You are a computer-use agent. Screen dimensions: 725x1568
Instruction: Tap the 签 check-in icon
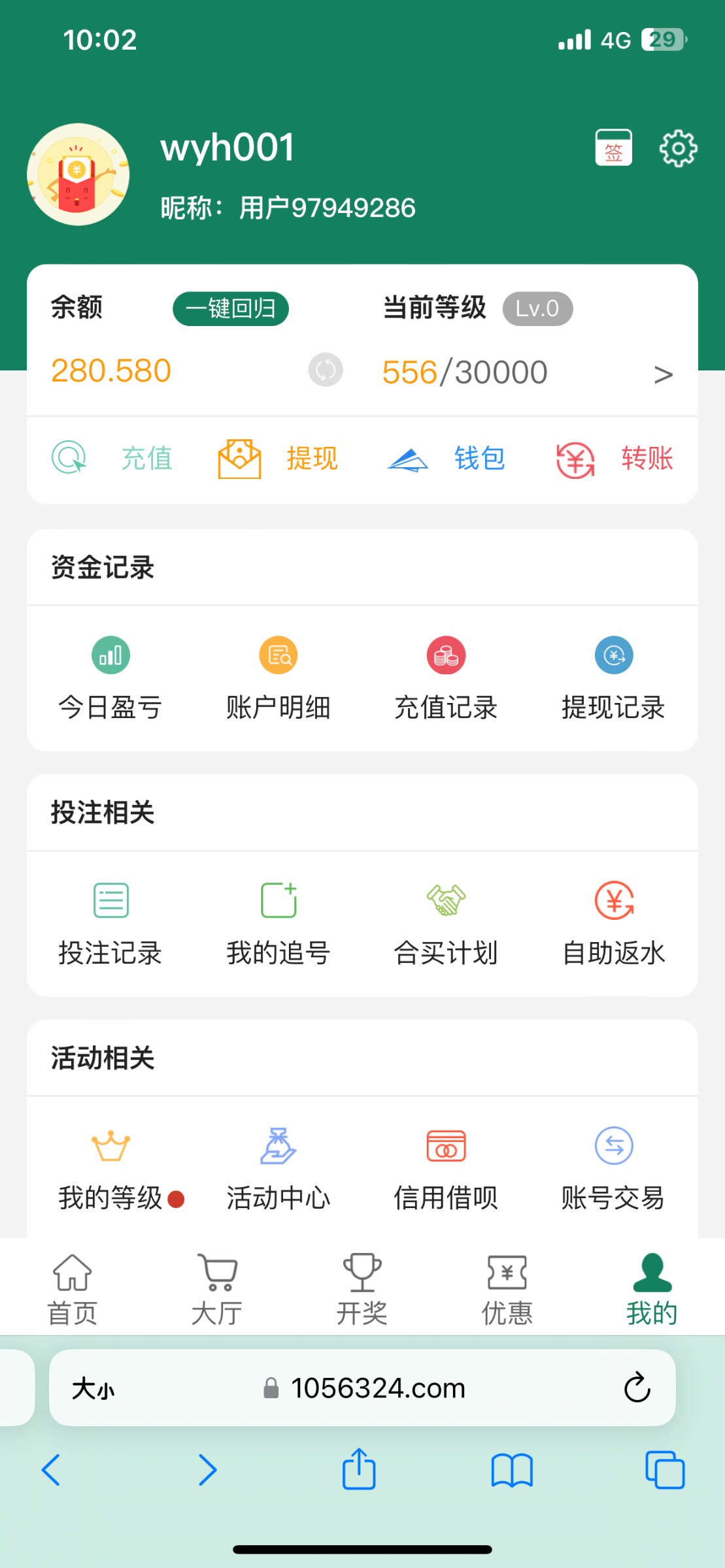(613, 148)
